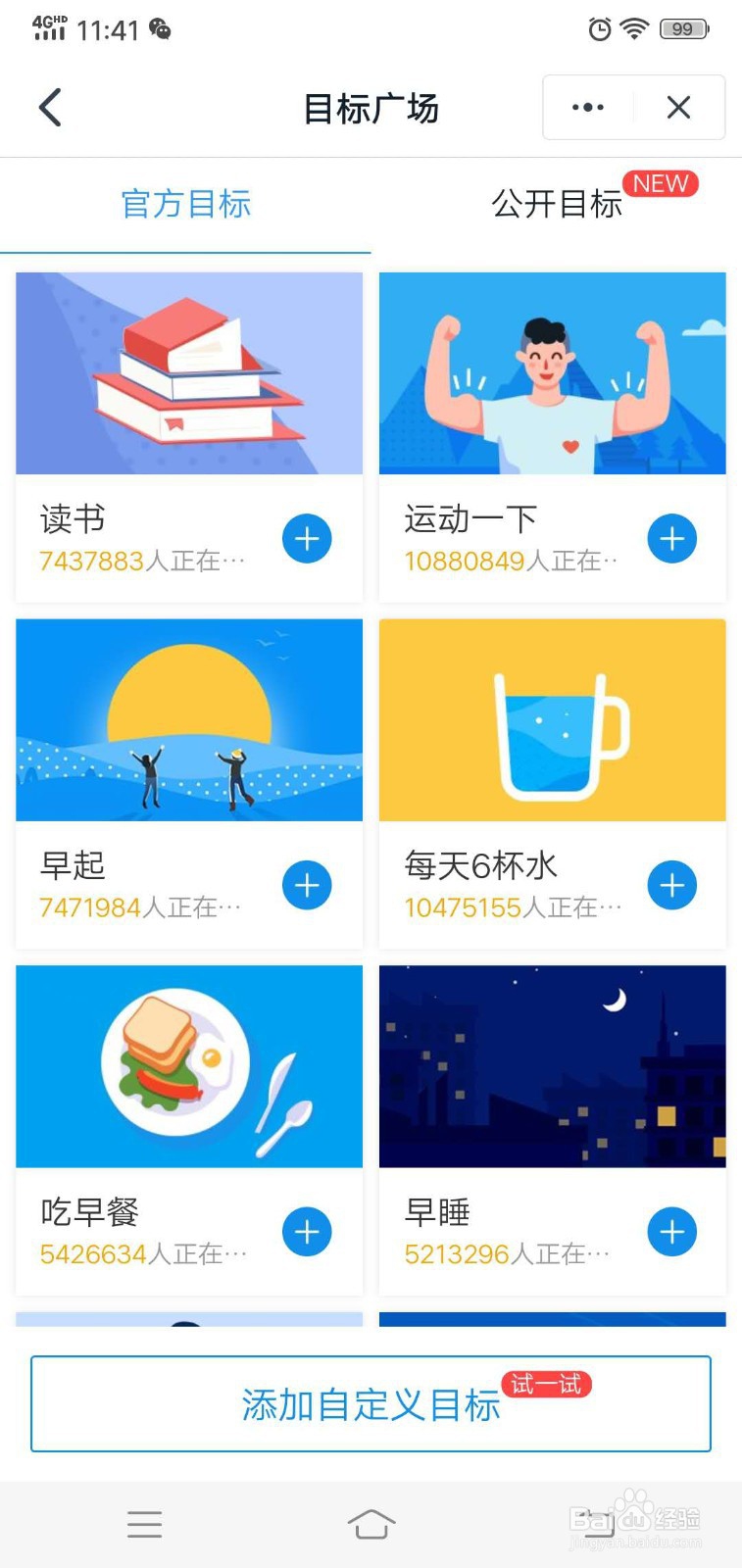Add the 运动一下 goal with plus
742x1568 pixels.
[x=672, y=539]
